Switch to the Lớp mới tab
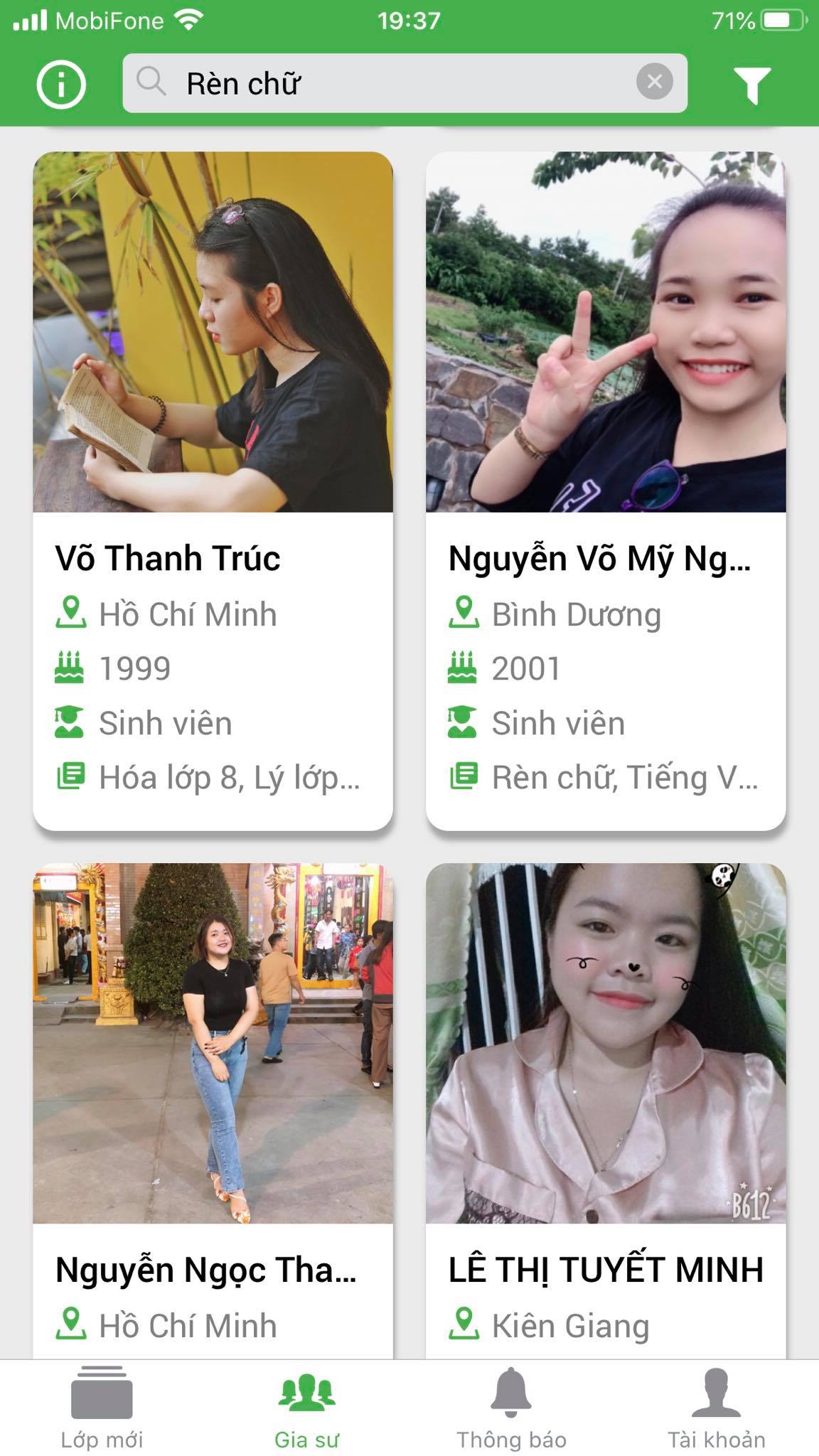819x1456 pixels. (102, 1408)
